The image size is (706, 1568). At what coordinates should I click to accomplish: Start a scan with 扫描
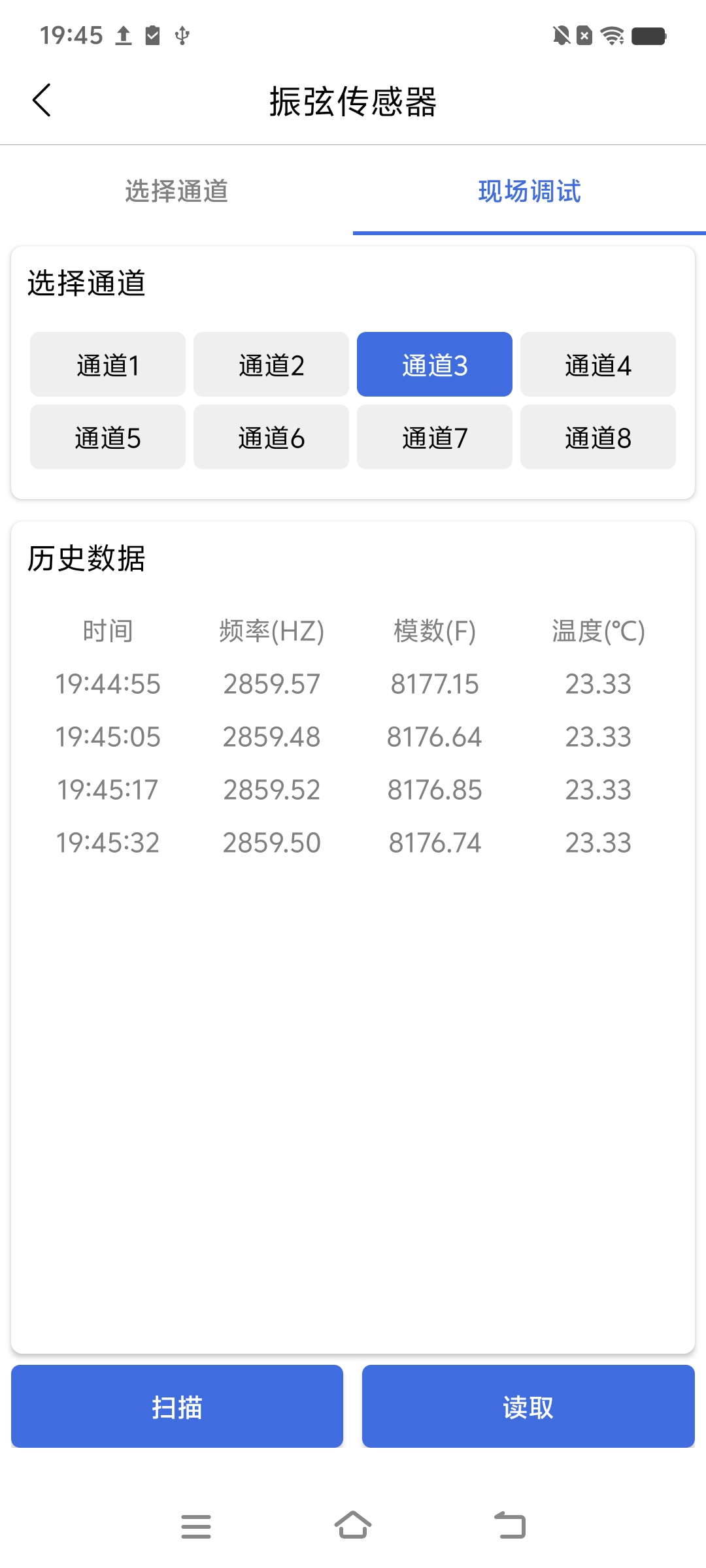click(x=177, y=1407)
